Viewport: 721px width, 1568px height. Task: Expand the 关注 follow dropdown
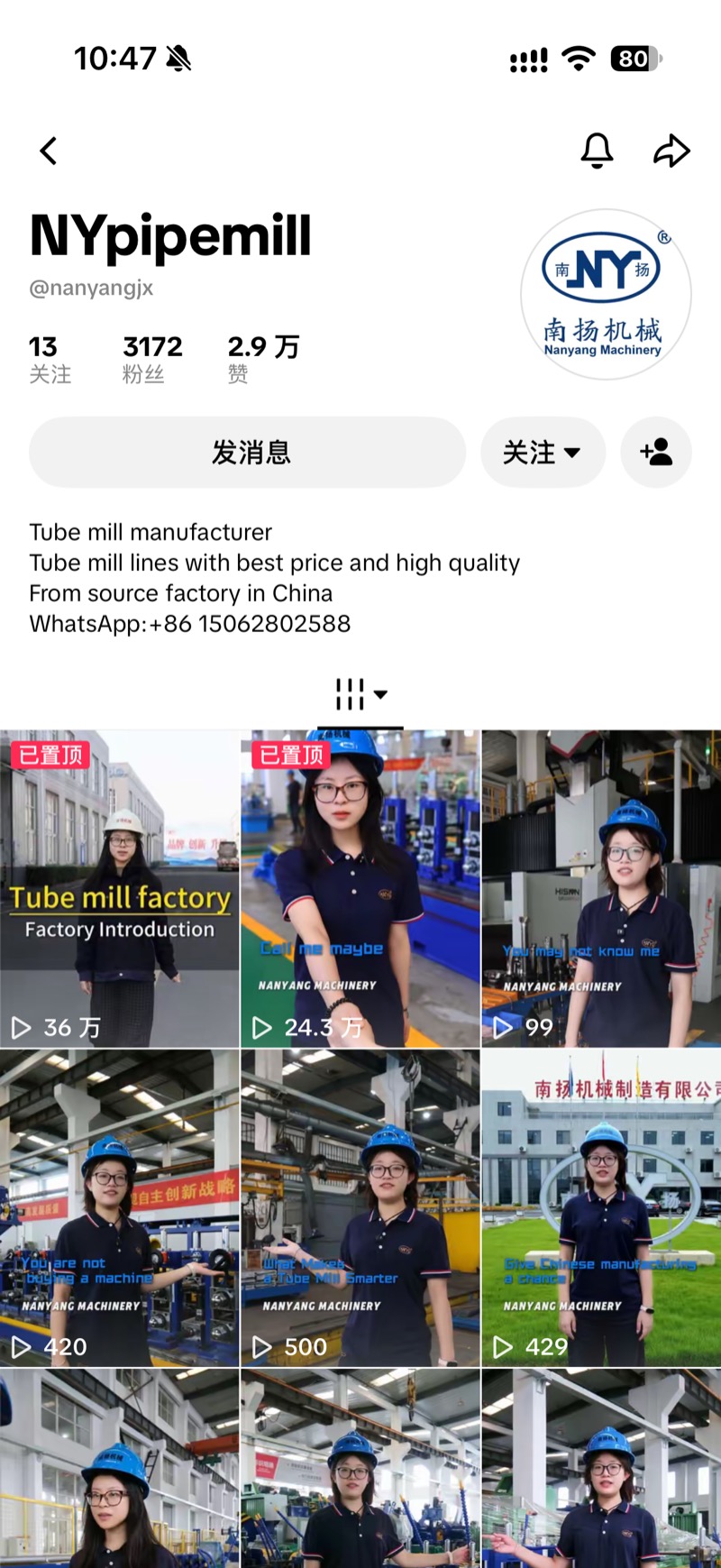(x=542, y=452)
